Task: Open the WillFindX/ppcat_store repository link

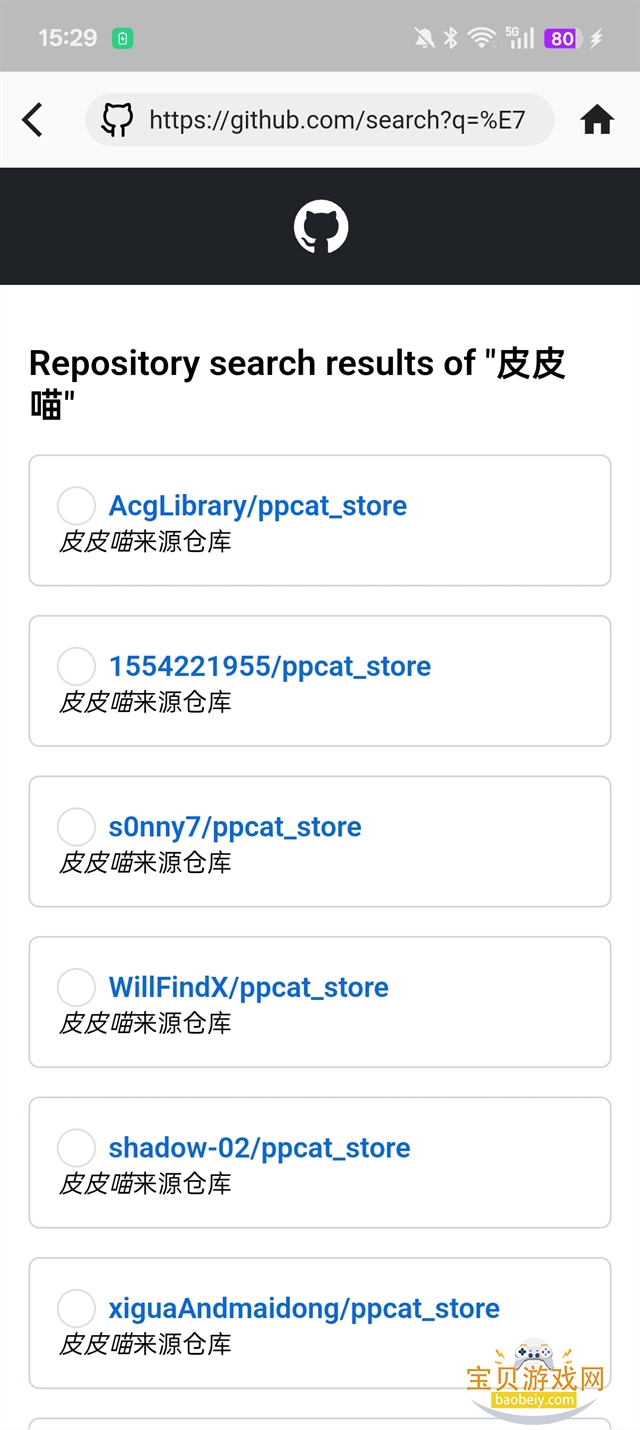Action: tap(248, 987)
